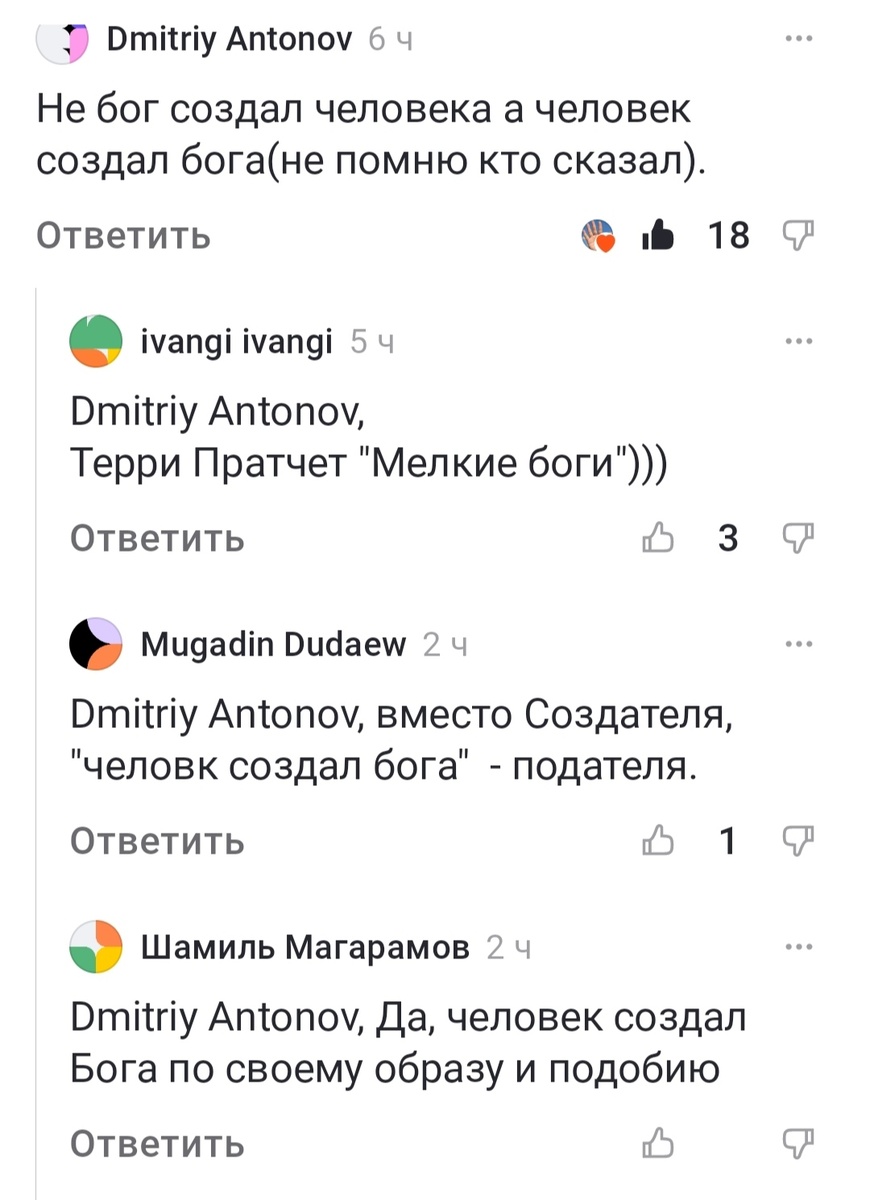Open emoji reactions on Dmitriy Antonov's comment
Image resolution: width=870 pixels, height=1200 pixels.
[x=597, y=236]
